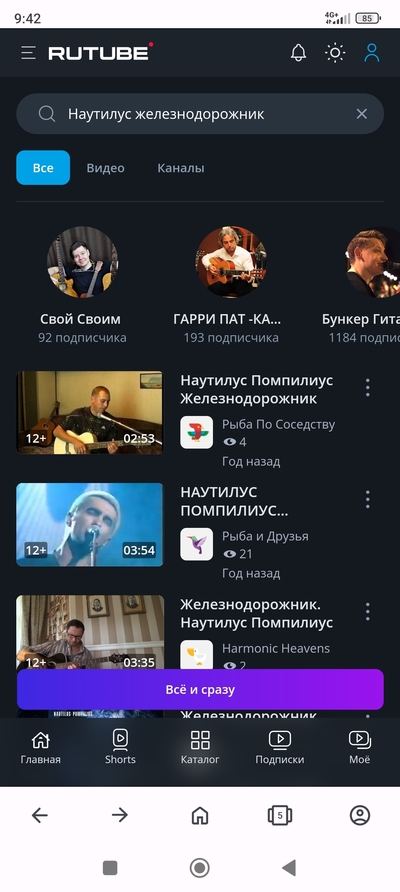Switch to the Каналы tab

pyautogui.click(x=181, y=168)
